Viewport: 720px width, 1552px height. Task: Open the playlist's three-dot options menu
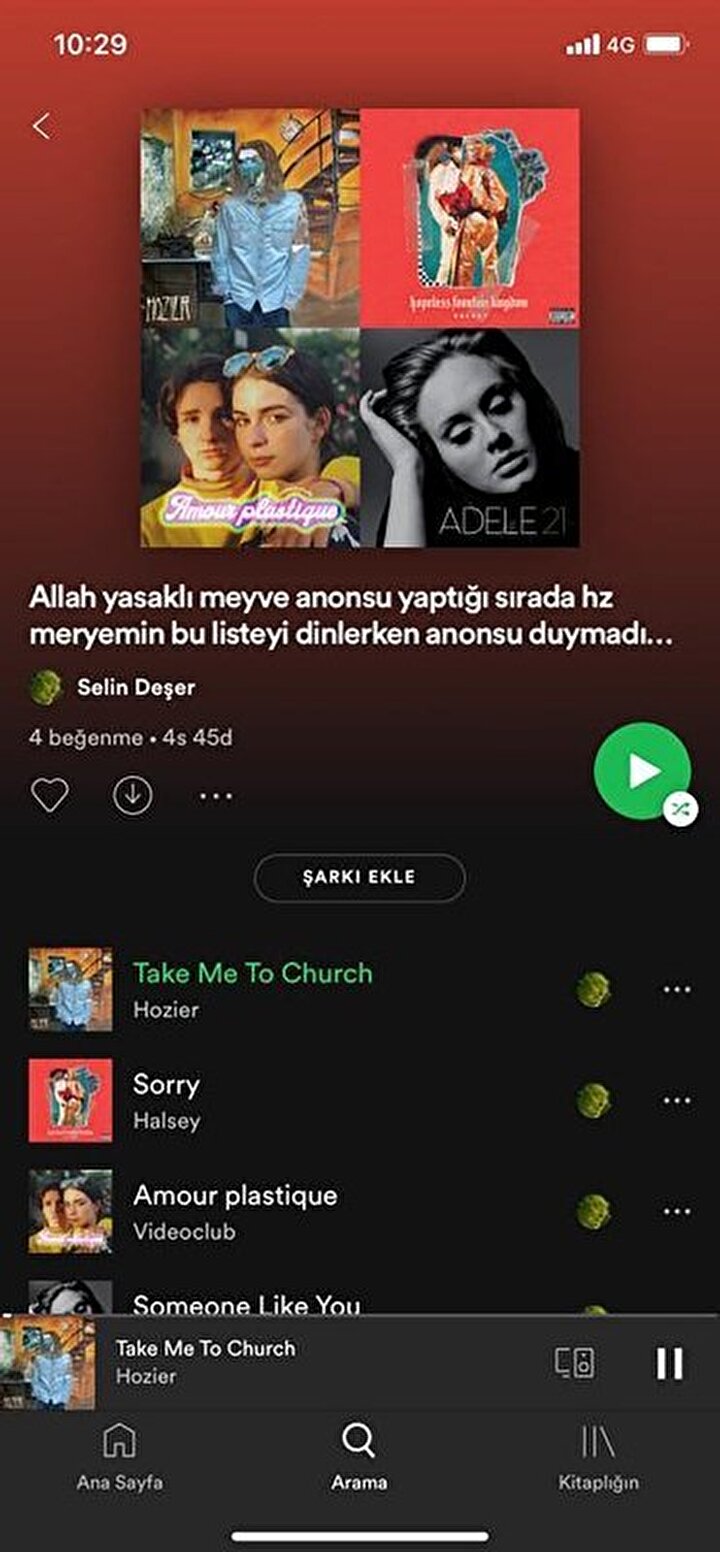[x=216, y=797]
